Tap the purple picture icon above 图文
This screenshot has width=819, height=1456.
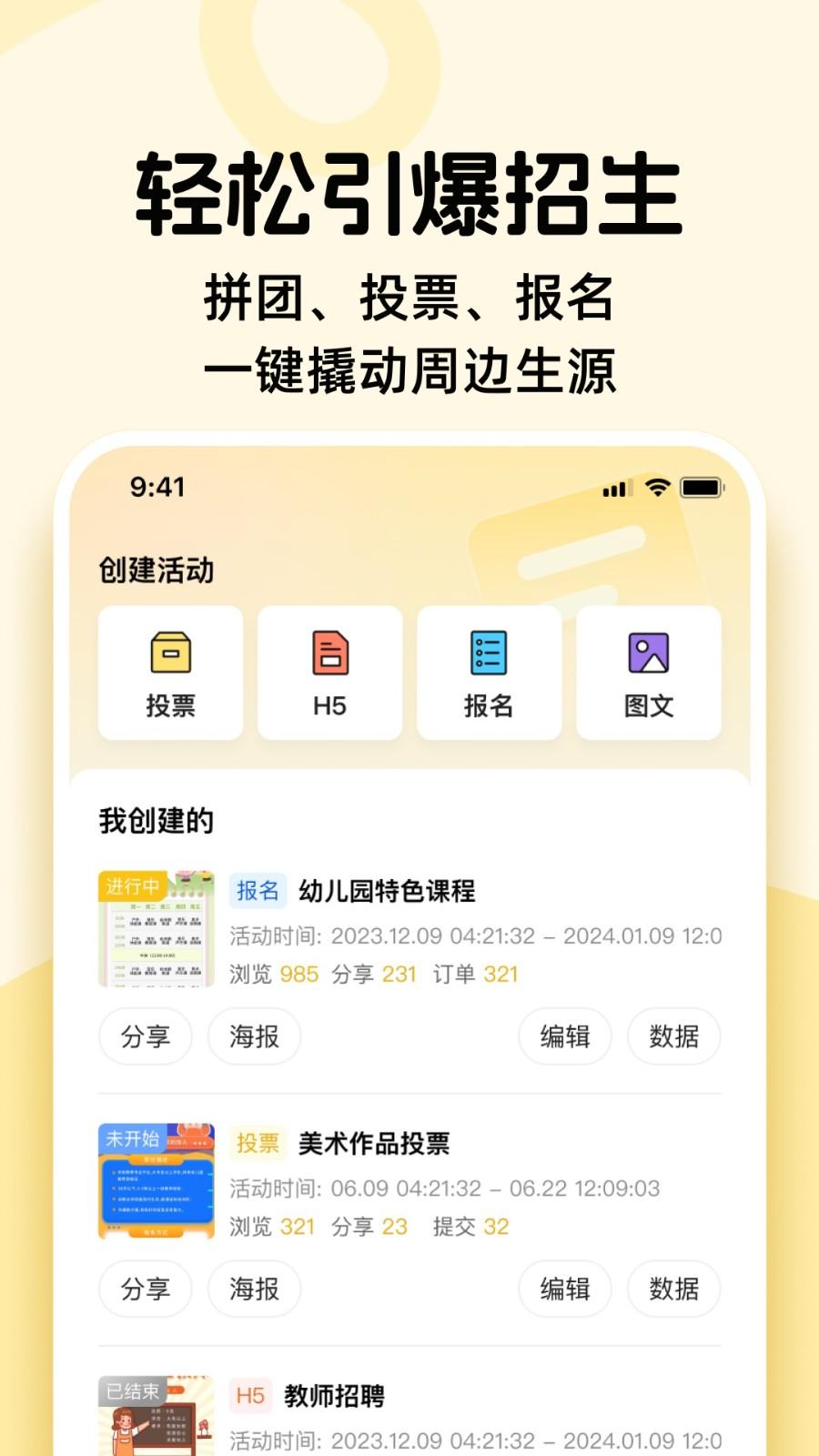[649, 651]
